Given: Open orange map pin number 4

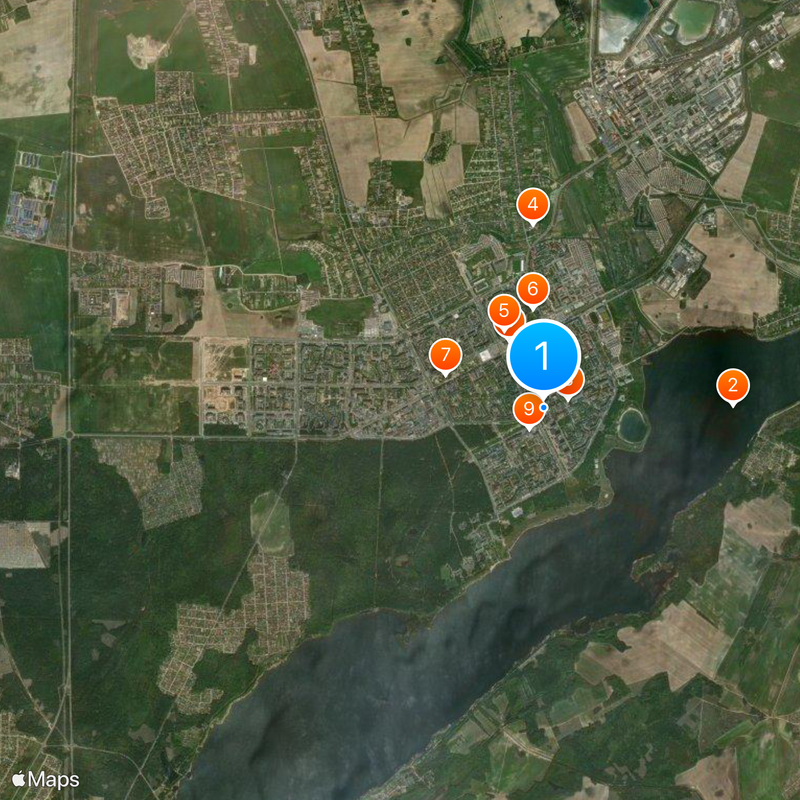Looking at the screenshot, I should coord(533,206).
